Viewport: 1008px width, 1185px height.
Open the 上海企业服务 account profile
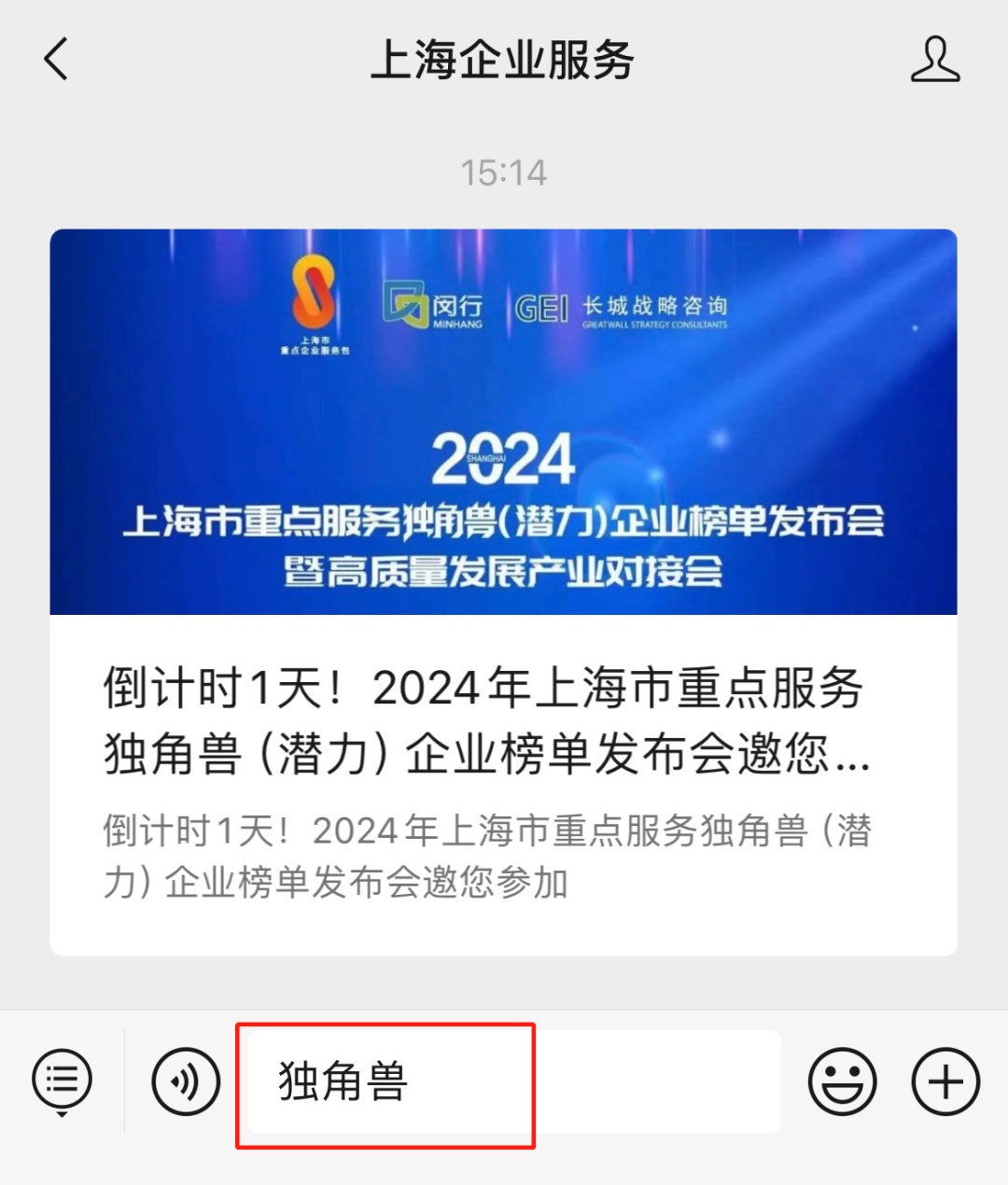[934, 60]
